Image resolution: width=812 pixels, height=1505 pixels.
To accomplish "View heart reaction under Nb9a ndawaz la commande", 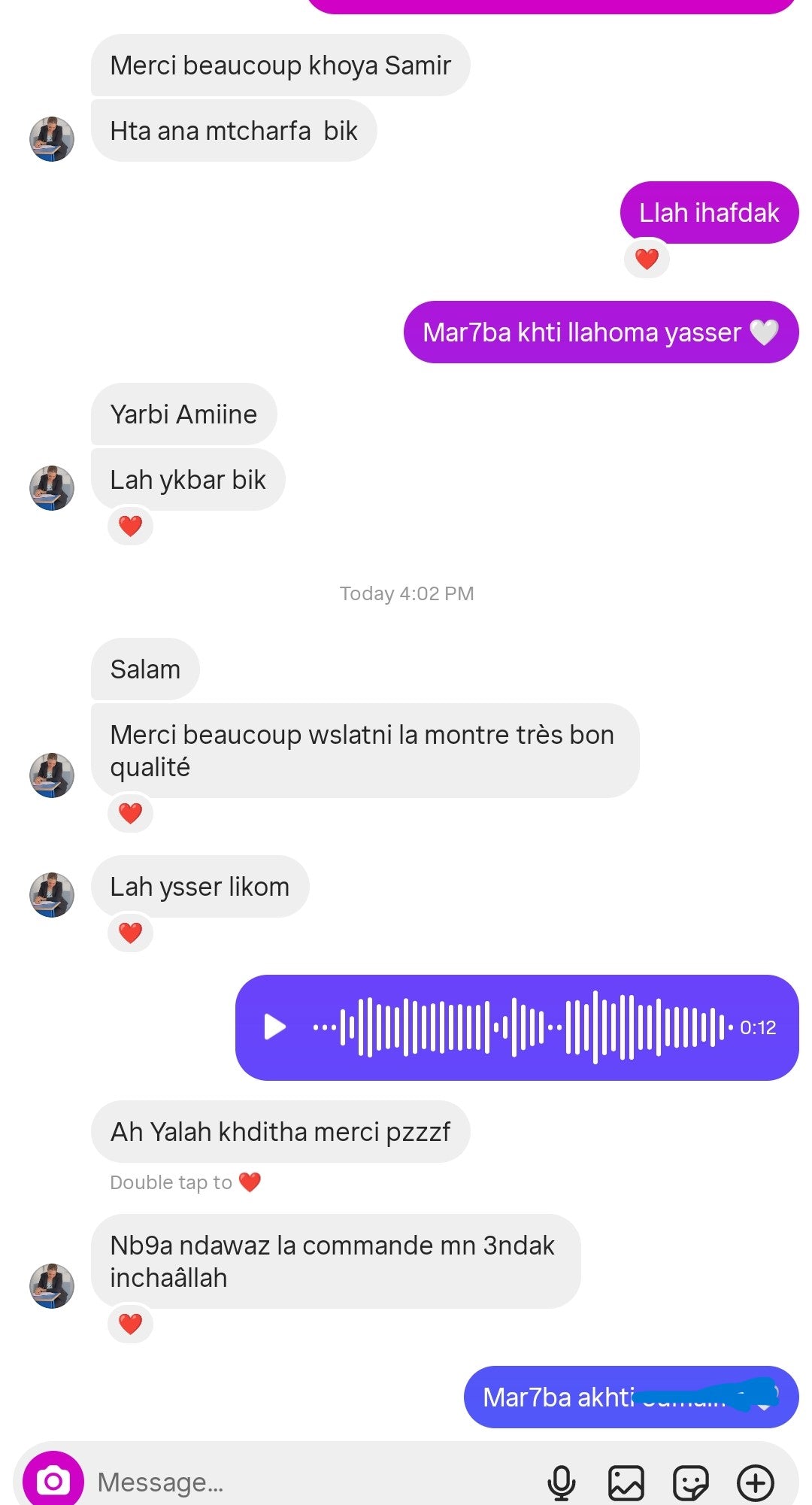I will [x=131, y=1324].
